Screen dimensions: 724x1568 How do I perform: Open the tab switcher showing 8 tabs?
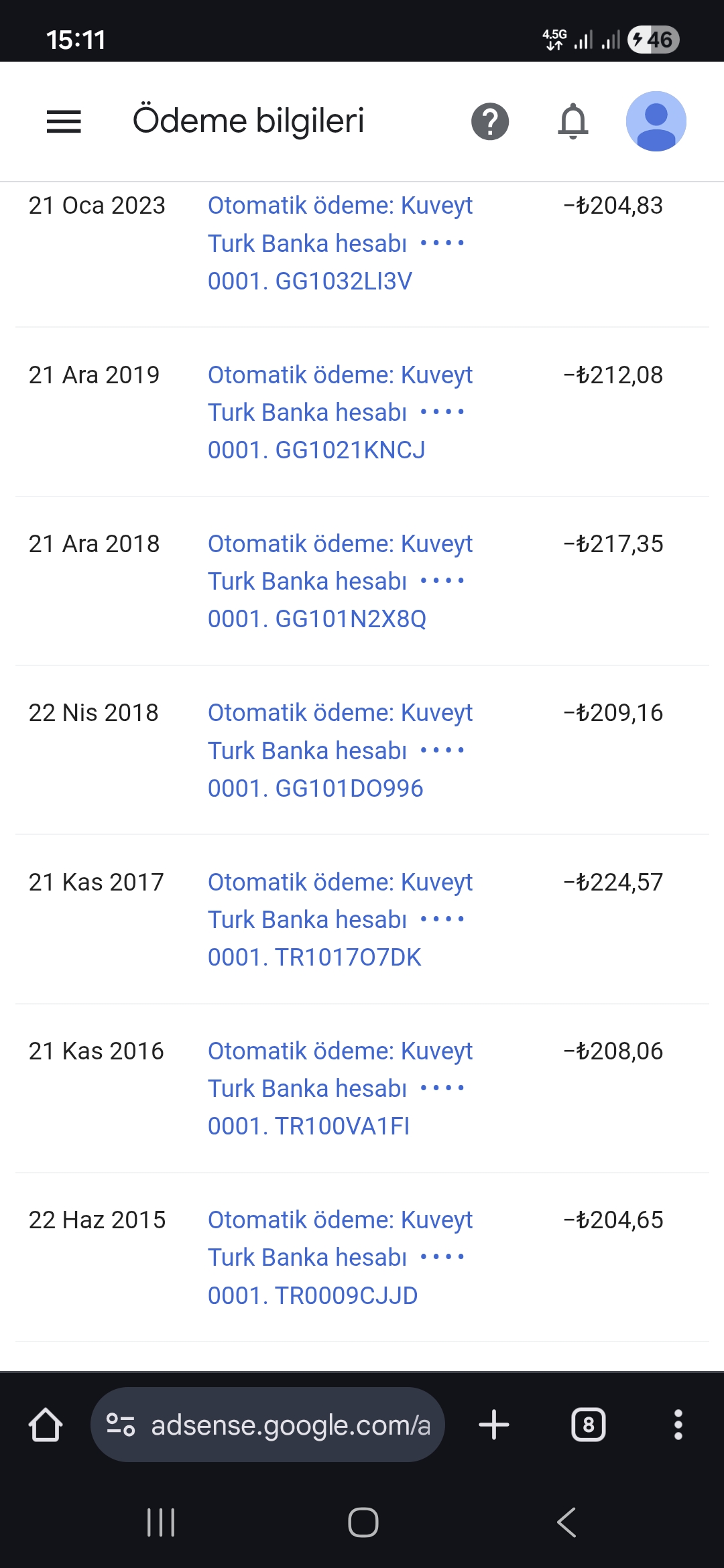(589, 1425)
